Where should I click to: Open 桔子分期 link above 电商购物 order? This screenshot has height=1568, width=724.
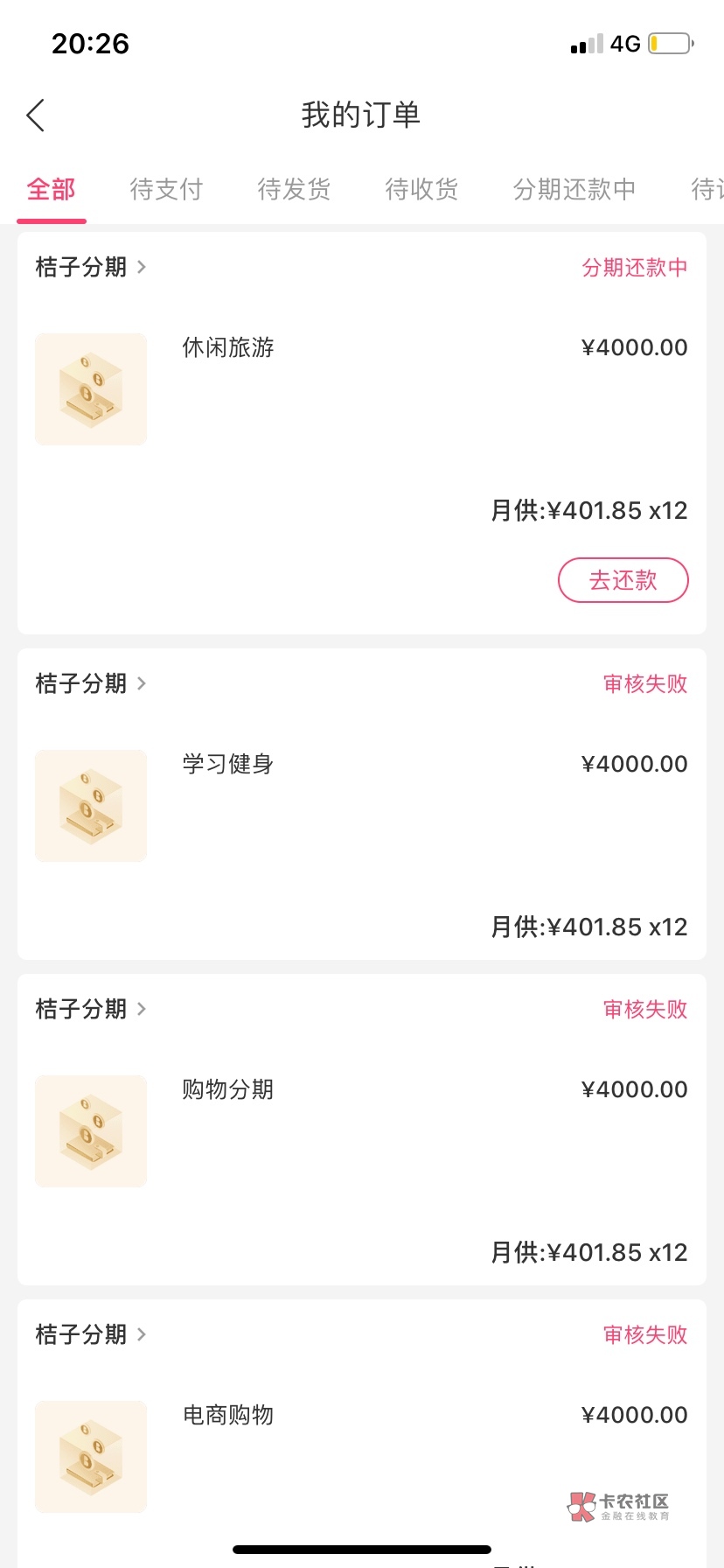90,1334
